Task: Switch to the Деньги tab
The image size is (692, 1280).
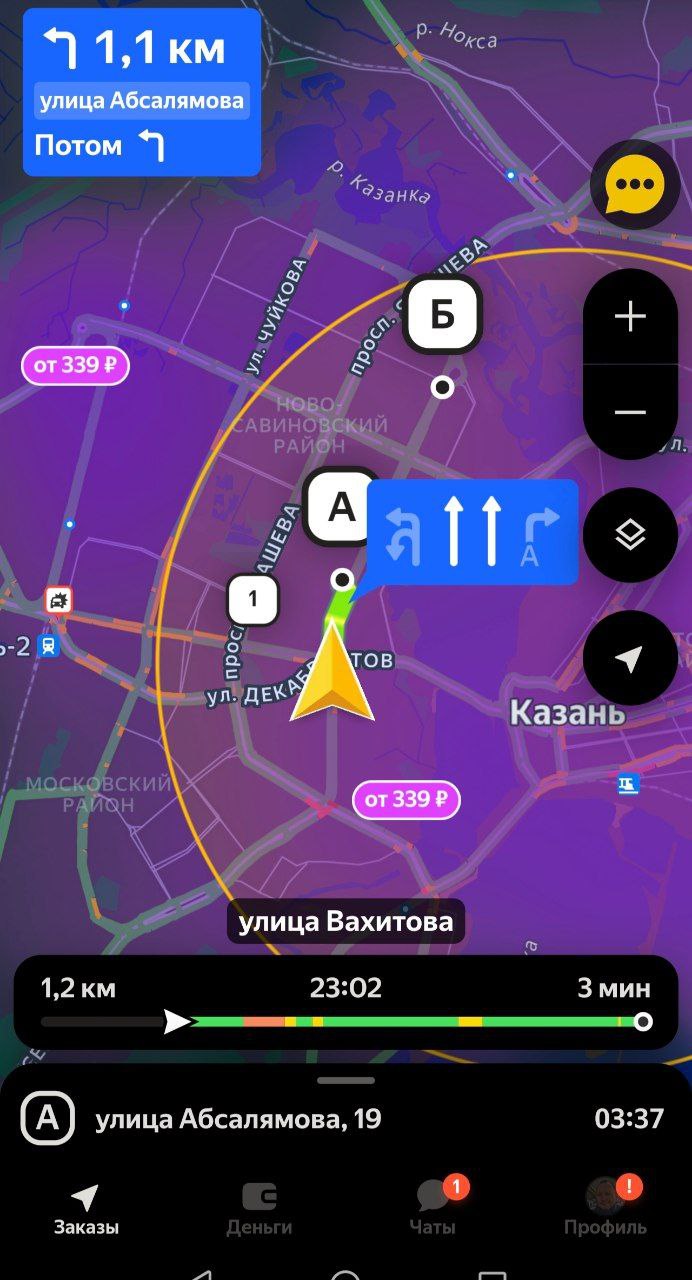Action: 259,1208
